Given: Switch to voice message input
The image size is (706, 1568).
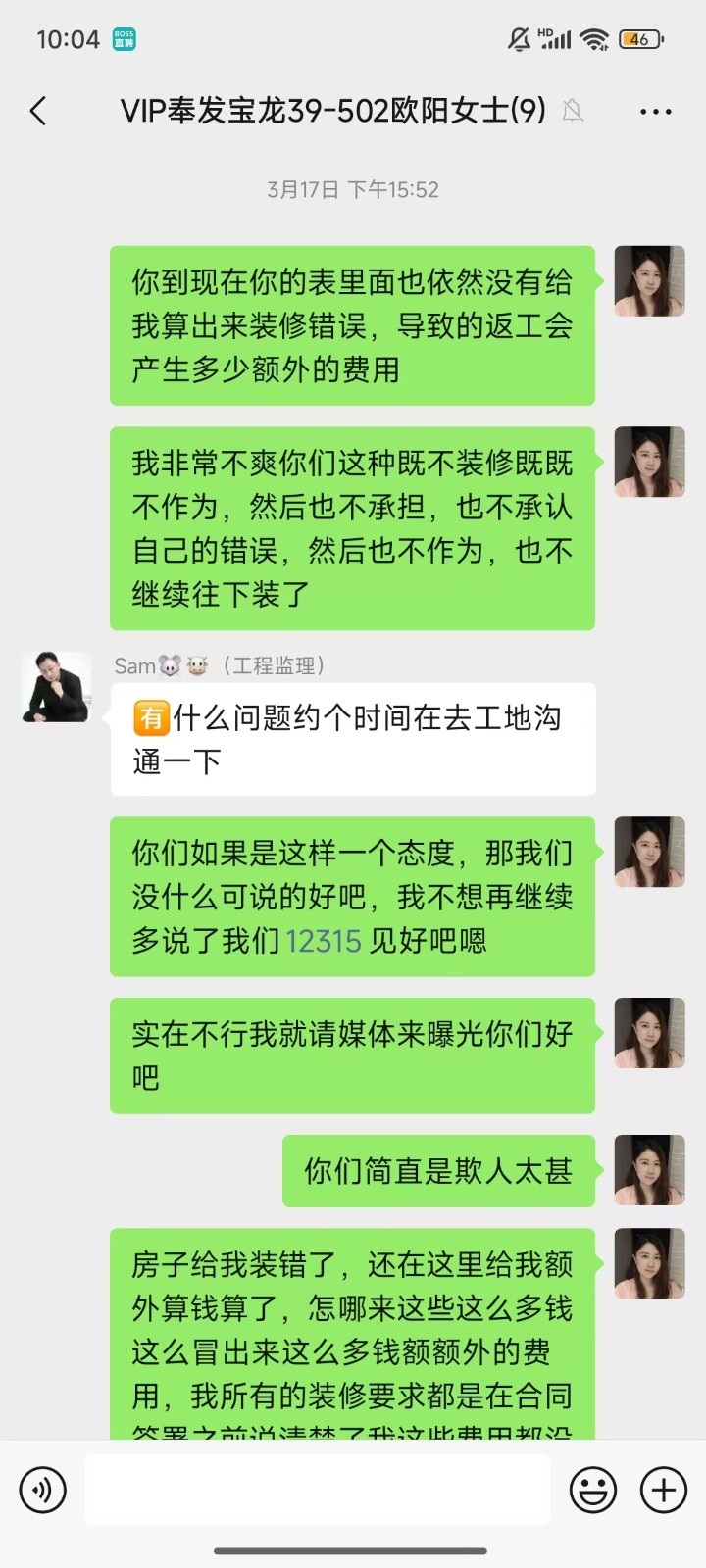Looking at the screenshot, I should coord(43,1490).
